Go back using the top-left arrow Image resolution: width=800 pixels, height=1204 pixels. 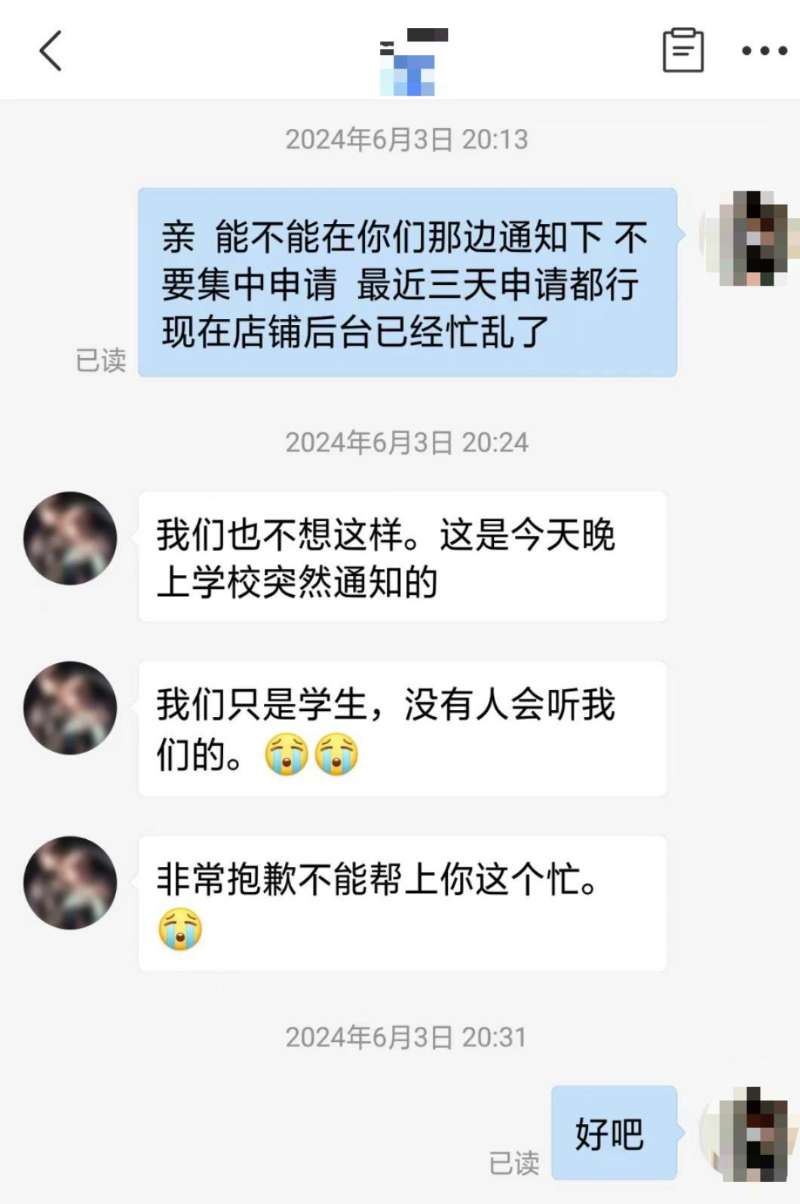[x=50, y=50]
